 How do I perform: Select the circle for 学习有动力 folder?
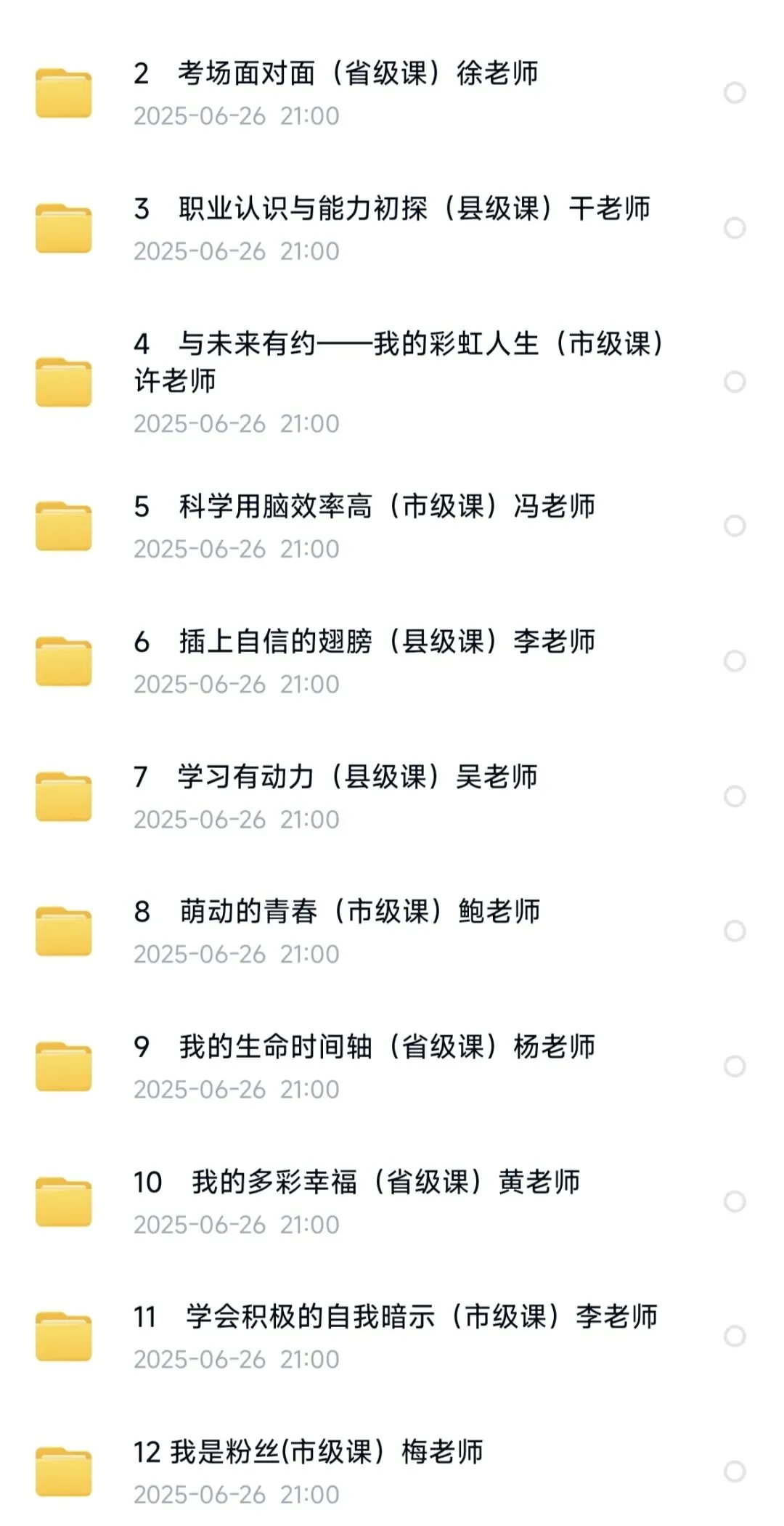(735, 796)
